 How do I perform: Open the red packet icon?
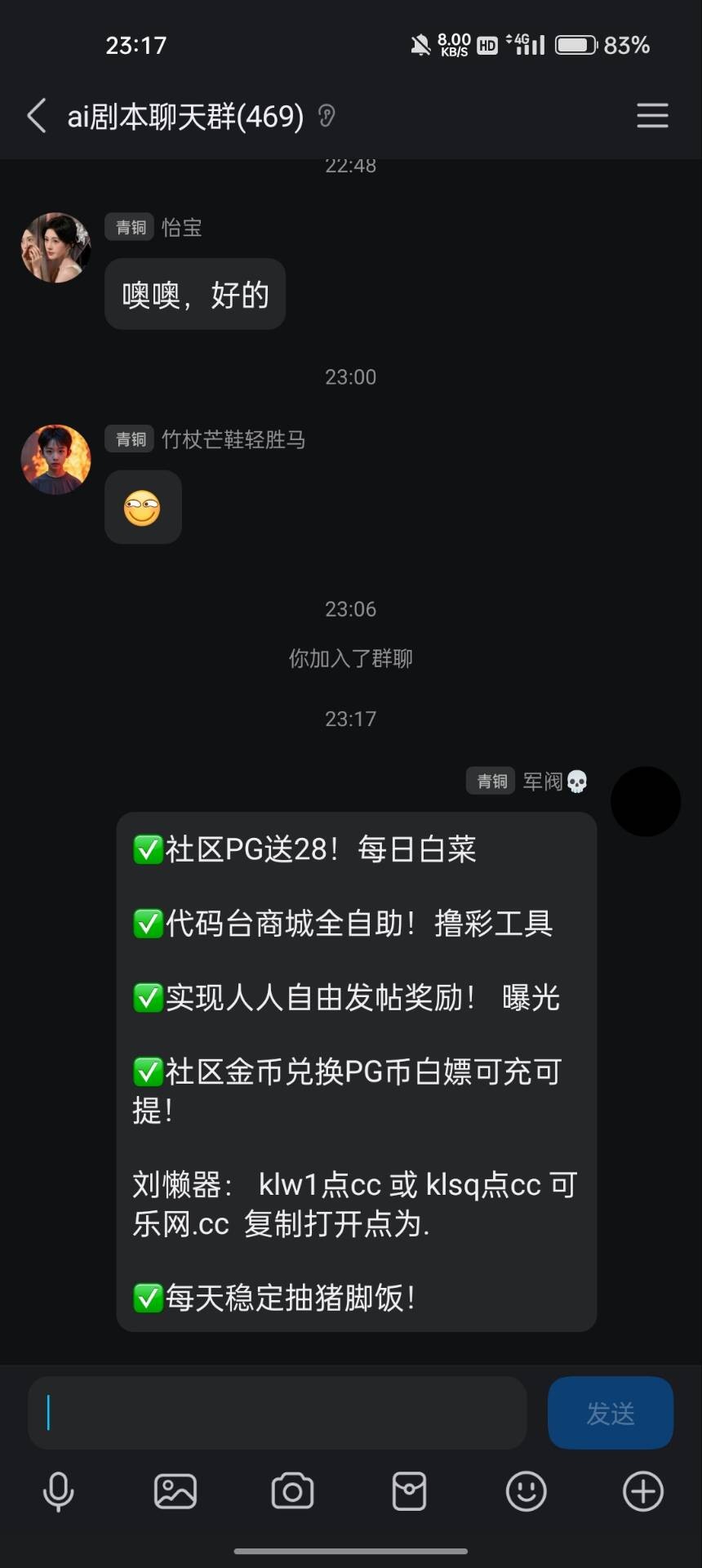409,1492
